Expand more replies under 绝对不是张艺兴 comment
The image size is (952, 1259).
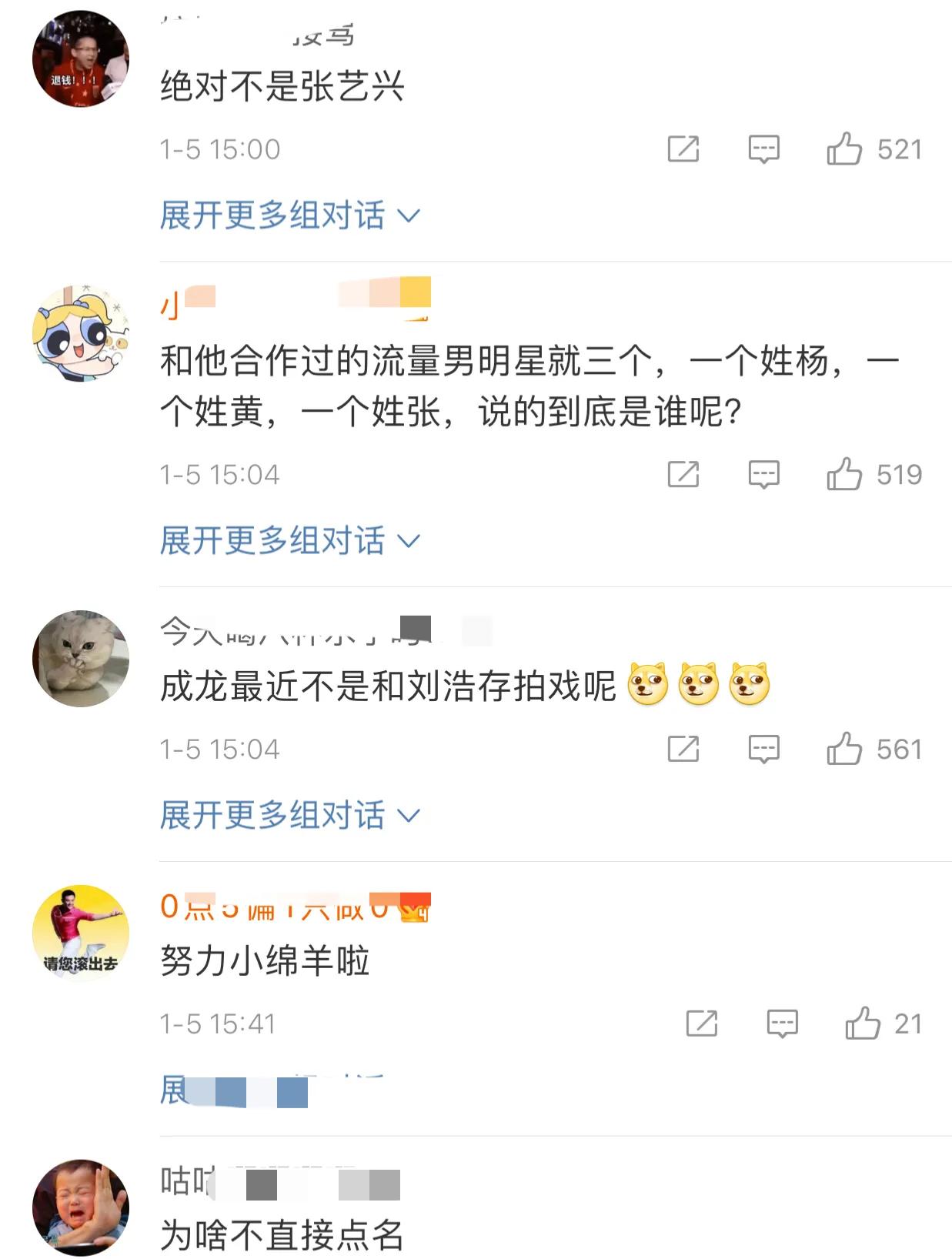click(x=289, y=215)
